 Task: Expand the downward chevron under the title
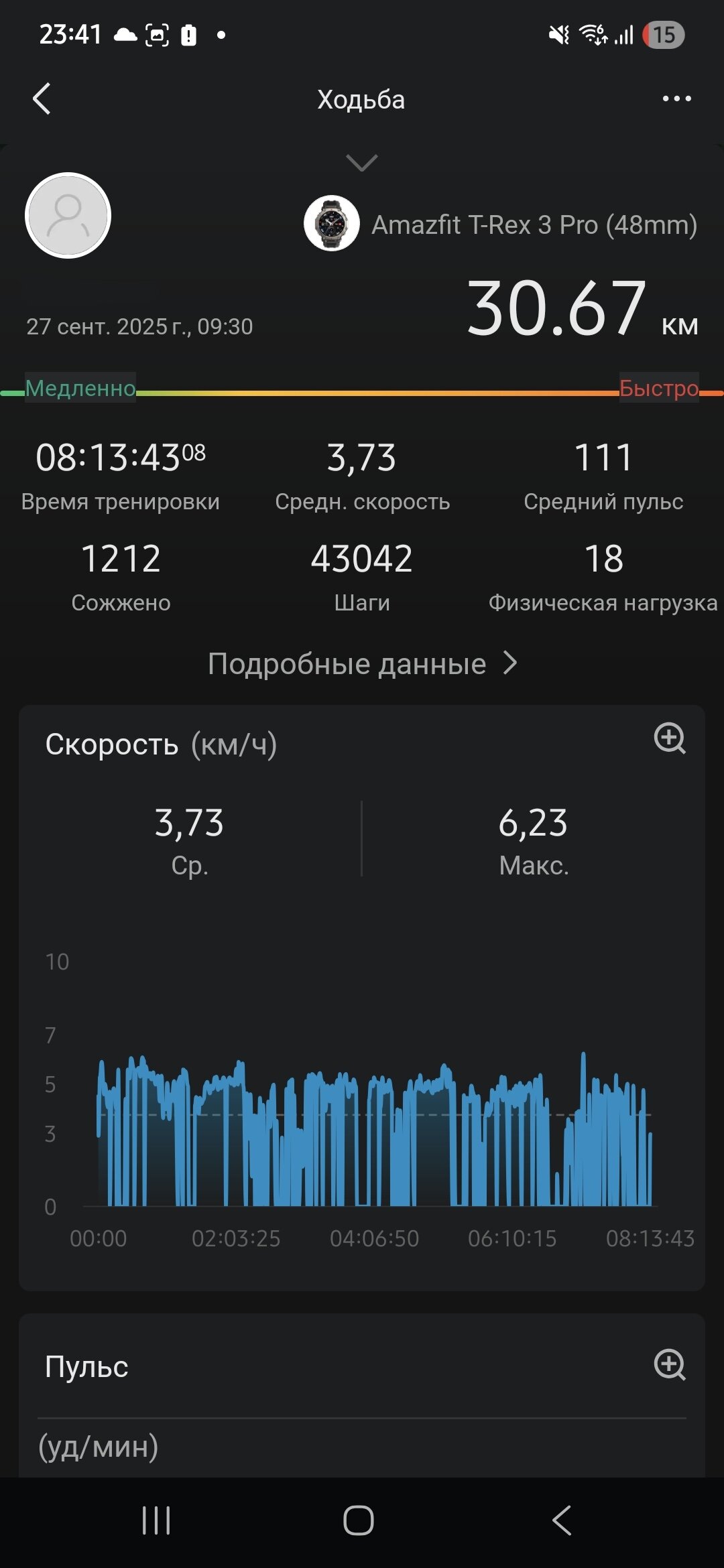361,162
